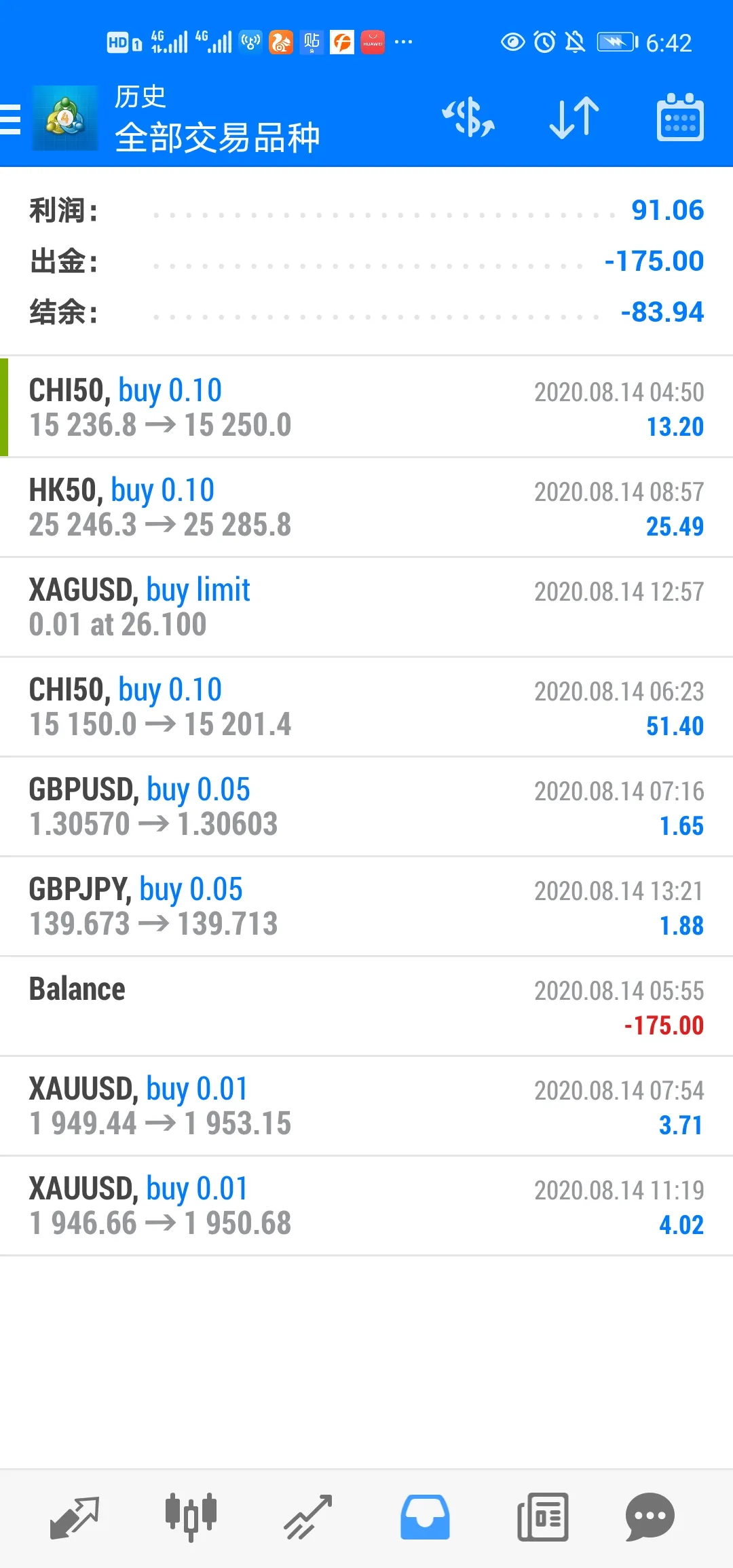This screenshot has height=1568, width=733.
Task: Open the XAGUSD buy limit order
Action: click(x=366, y=607)
